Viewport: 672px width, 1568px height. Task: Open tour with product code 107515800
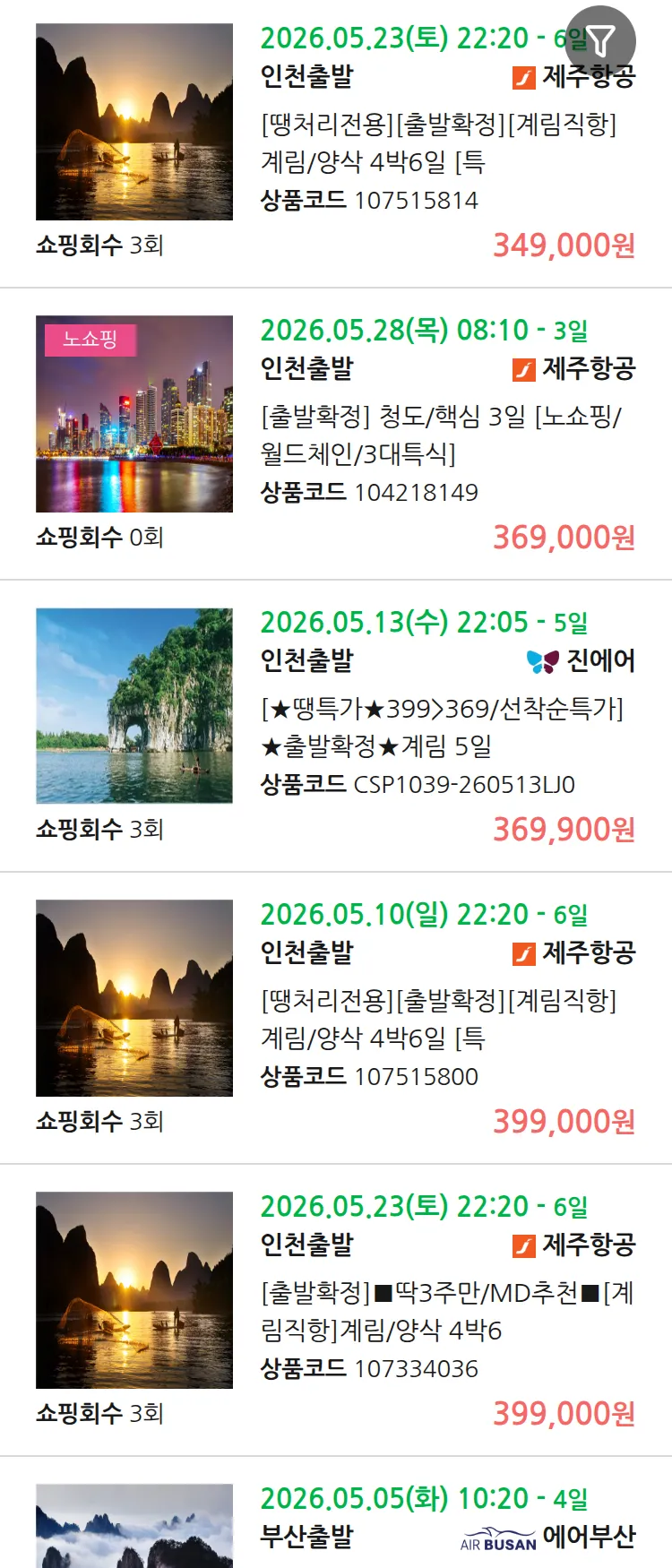point(438,1019)
